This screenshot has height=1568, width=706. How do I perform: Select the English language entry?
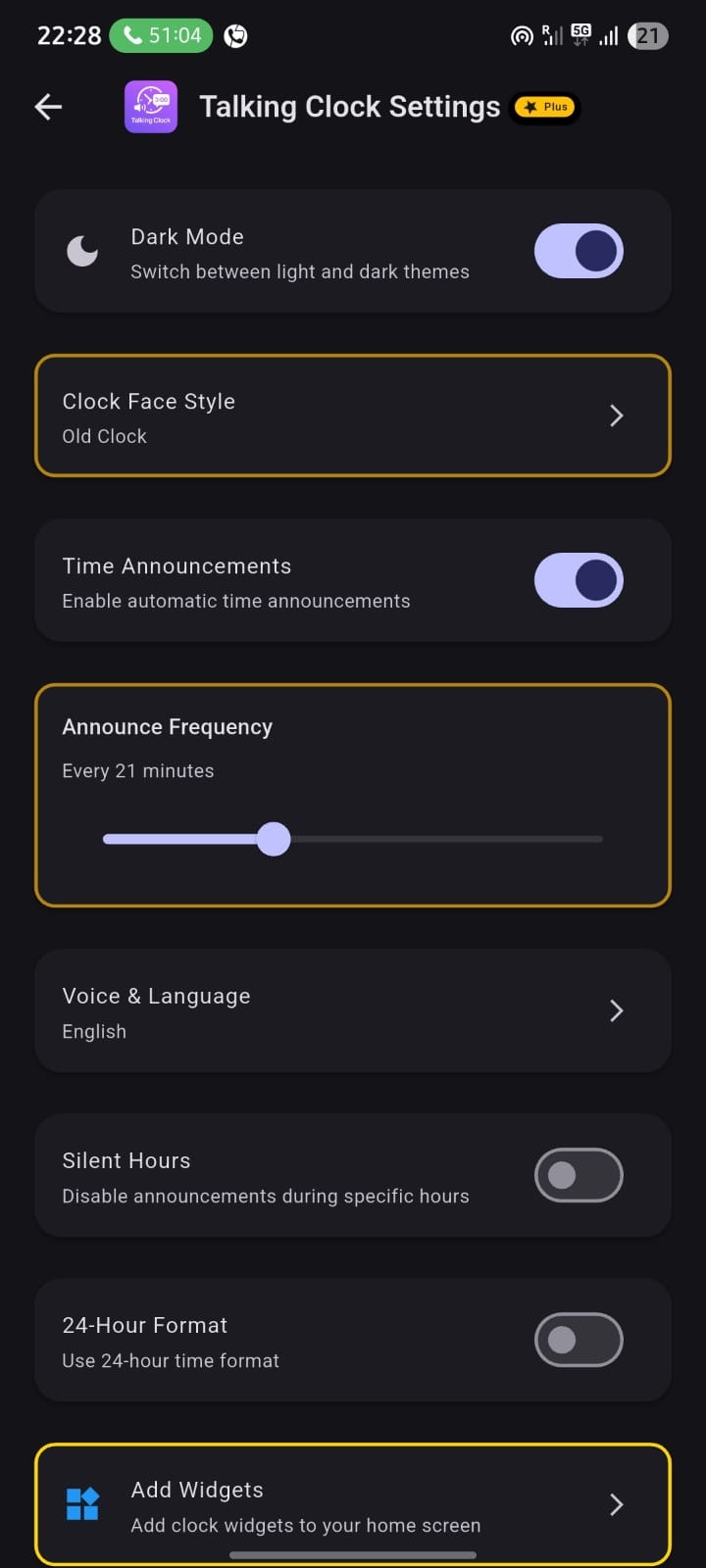pos(94,1031)
